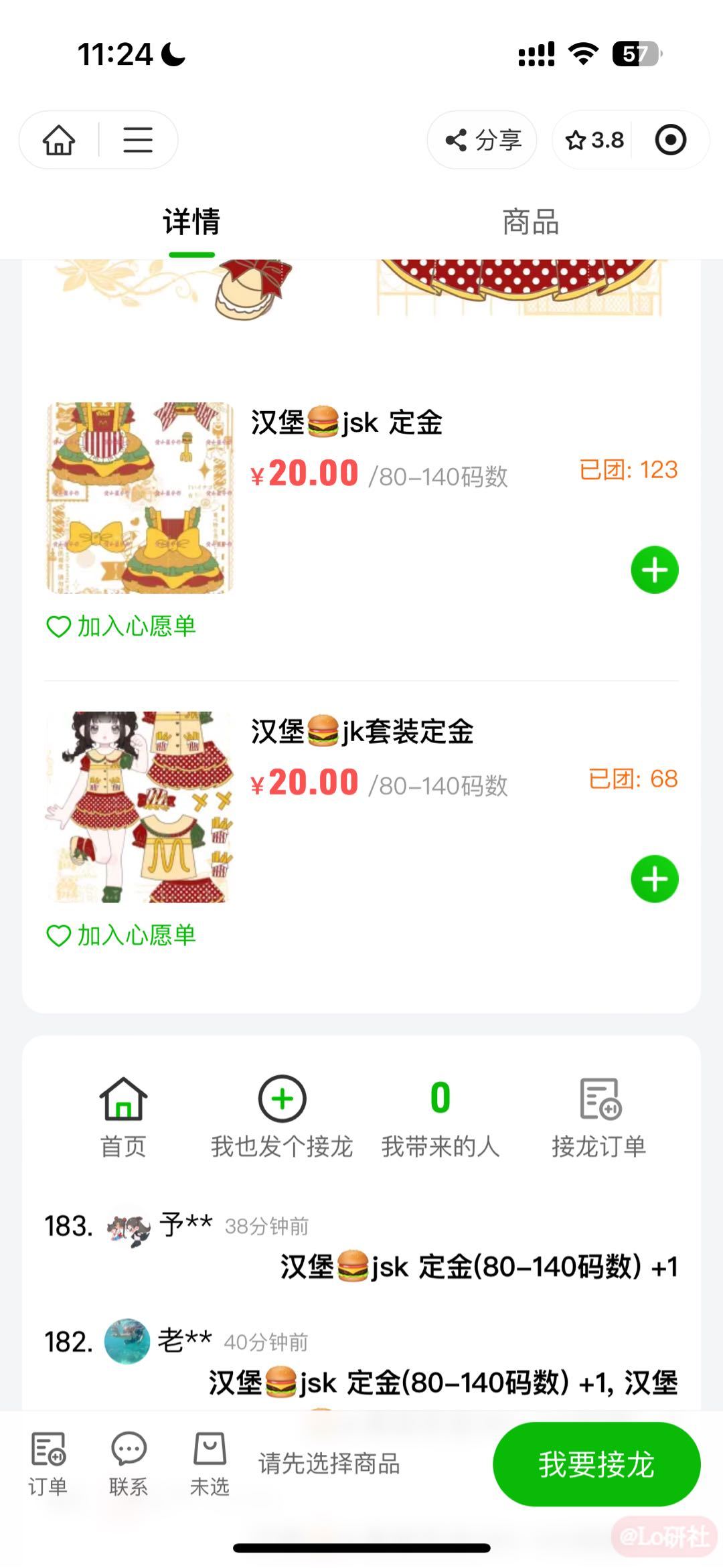The width and height of the screenshot is (723, 1568).
Task: Open the hamburger menu next to home
Action: point(137,139)
